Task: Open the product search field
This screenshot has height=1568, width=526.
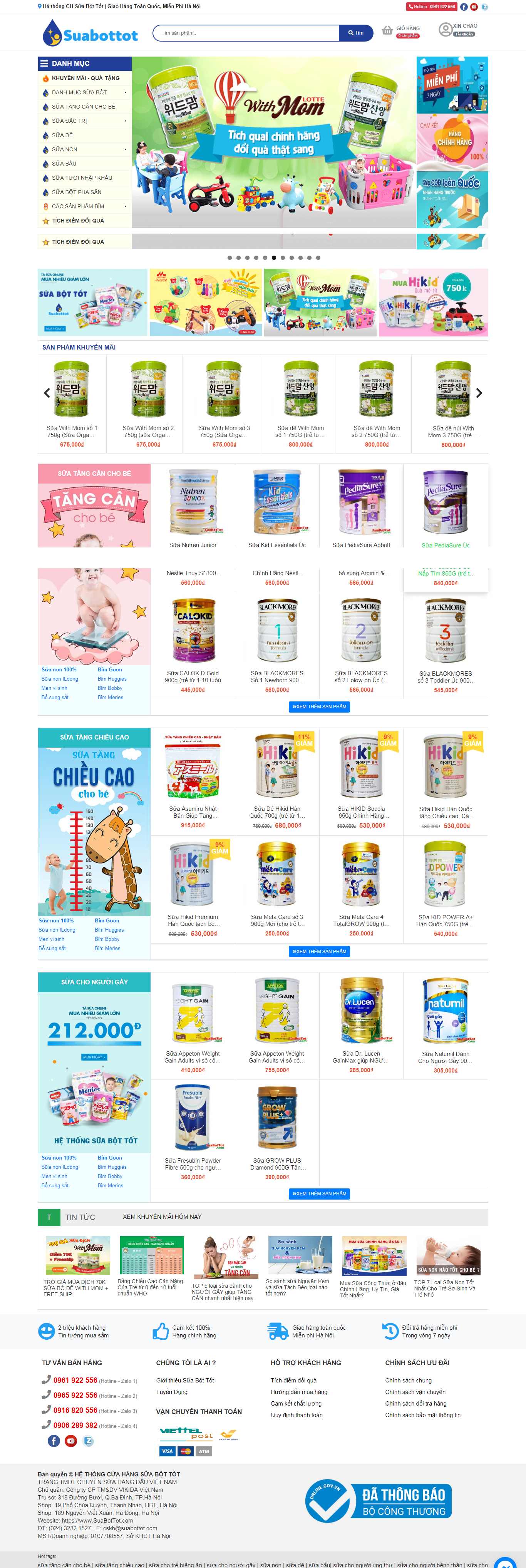Action: (x=245, y=33)
